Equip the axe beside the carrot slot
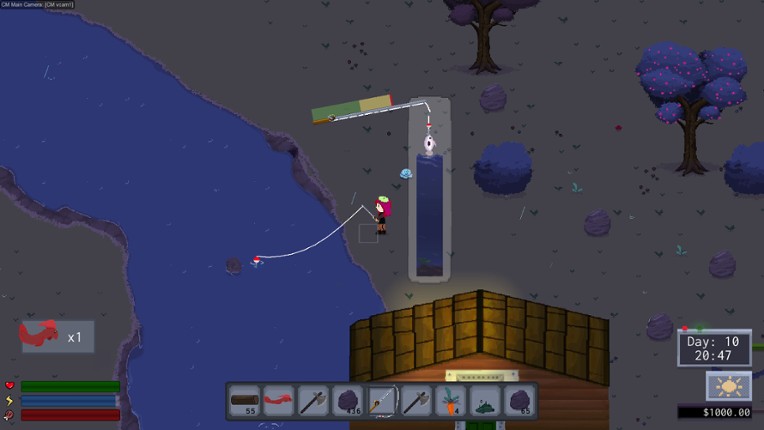 coord(416,401)
